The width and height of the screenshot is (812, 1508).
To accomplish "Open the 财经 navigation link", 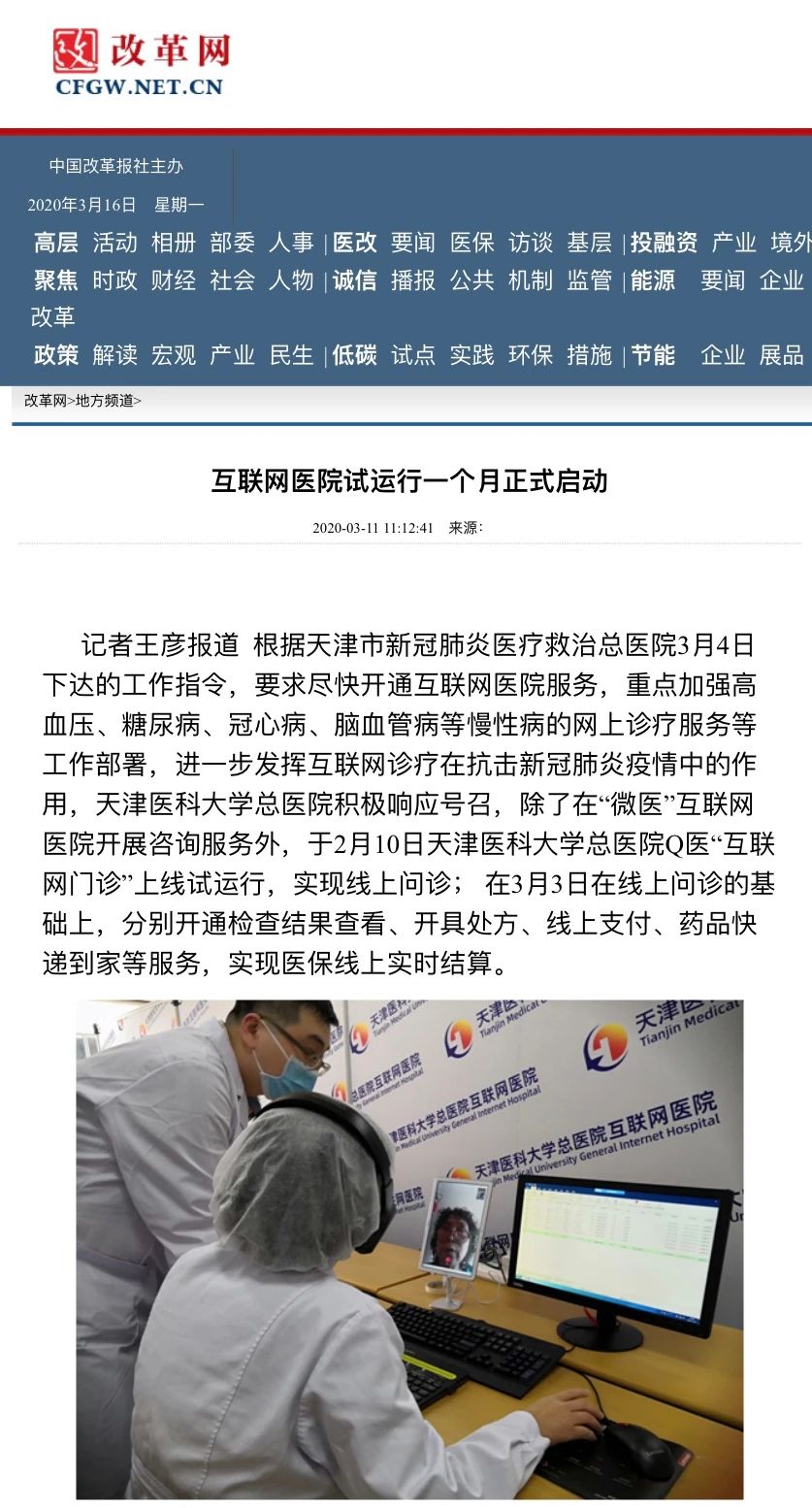I will (x=174, y=280).
